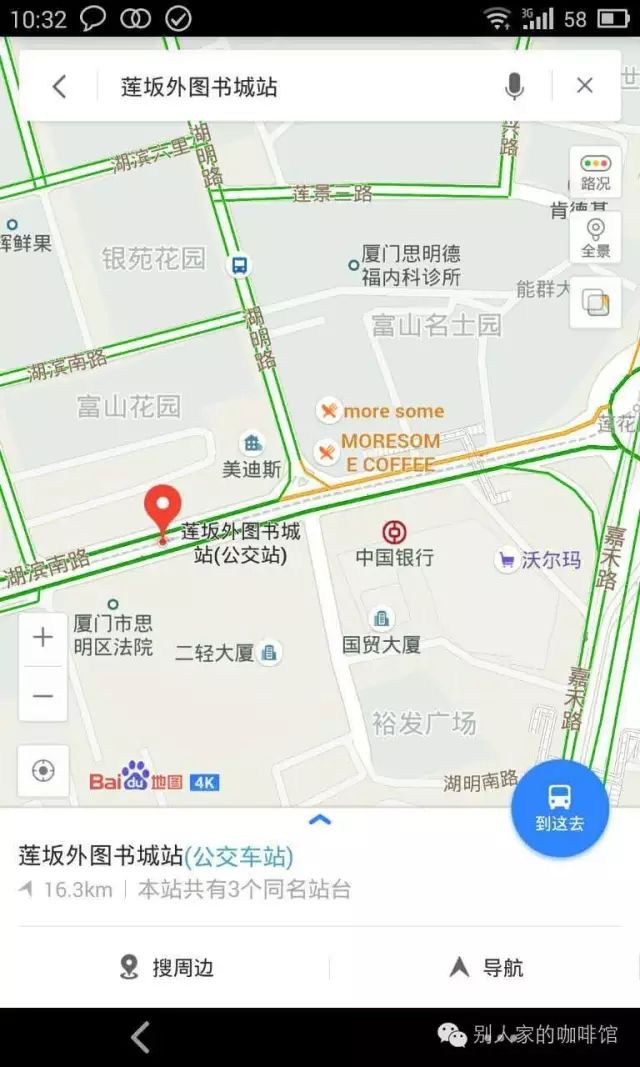Expand the station details panel
Viewport: 640px width, 1067px height.
point(320,820)
